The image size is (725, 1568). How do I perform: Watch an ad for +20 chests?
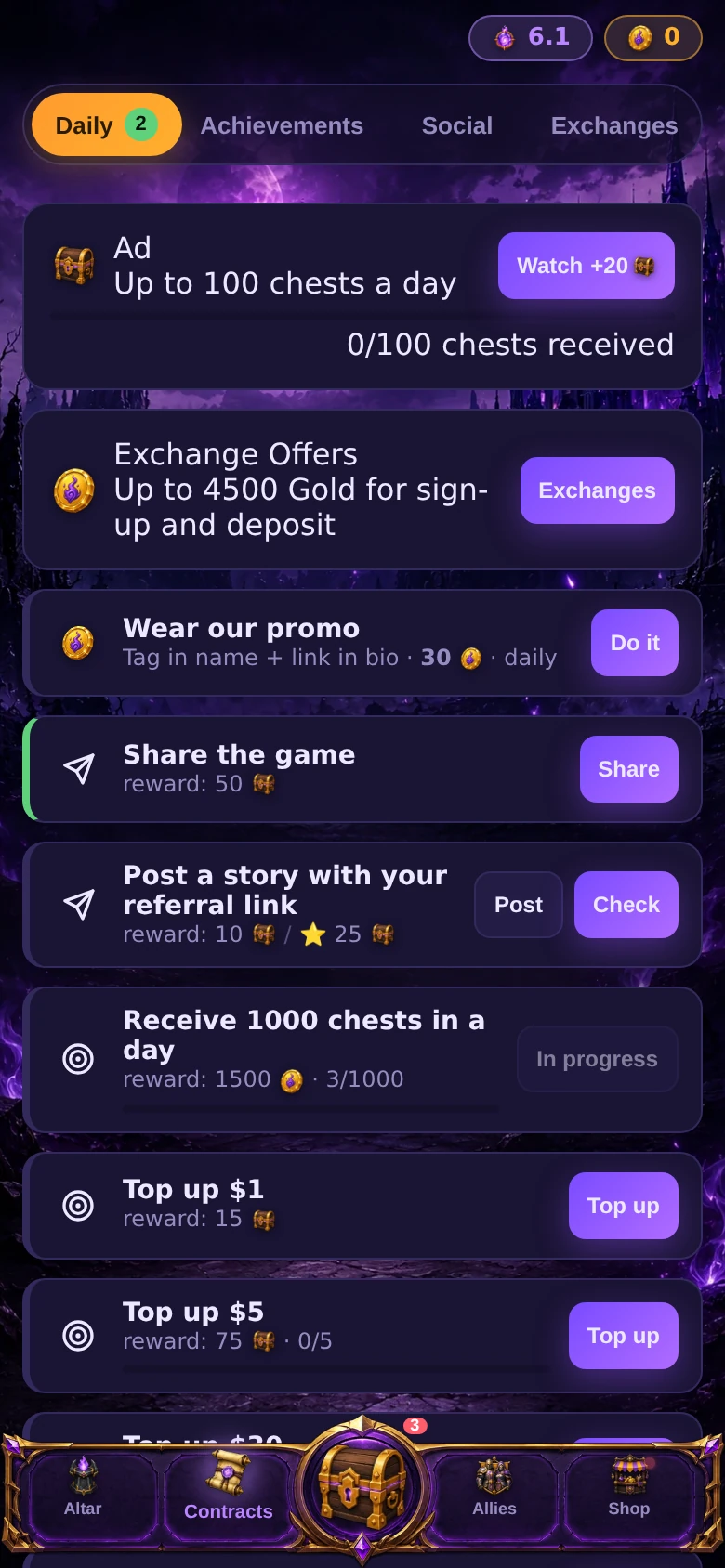pyautogui.click(x=587, y=266)
